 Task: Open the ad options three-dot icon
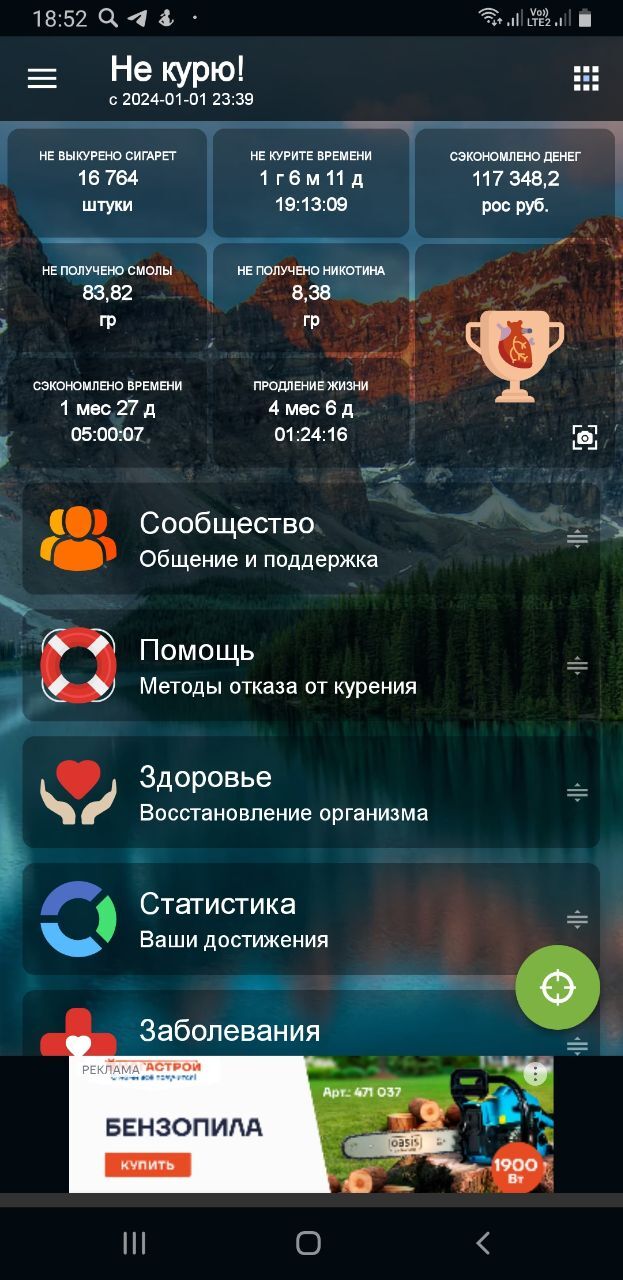coord(537,1074)
